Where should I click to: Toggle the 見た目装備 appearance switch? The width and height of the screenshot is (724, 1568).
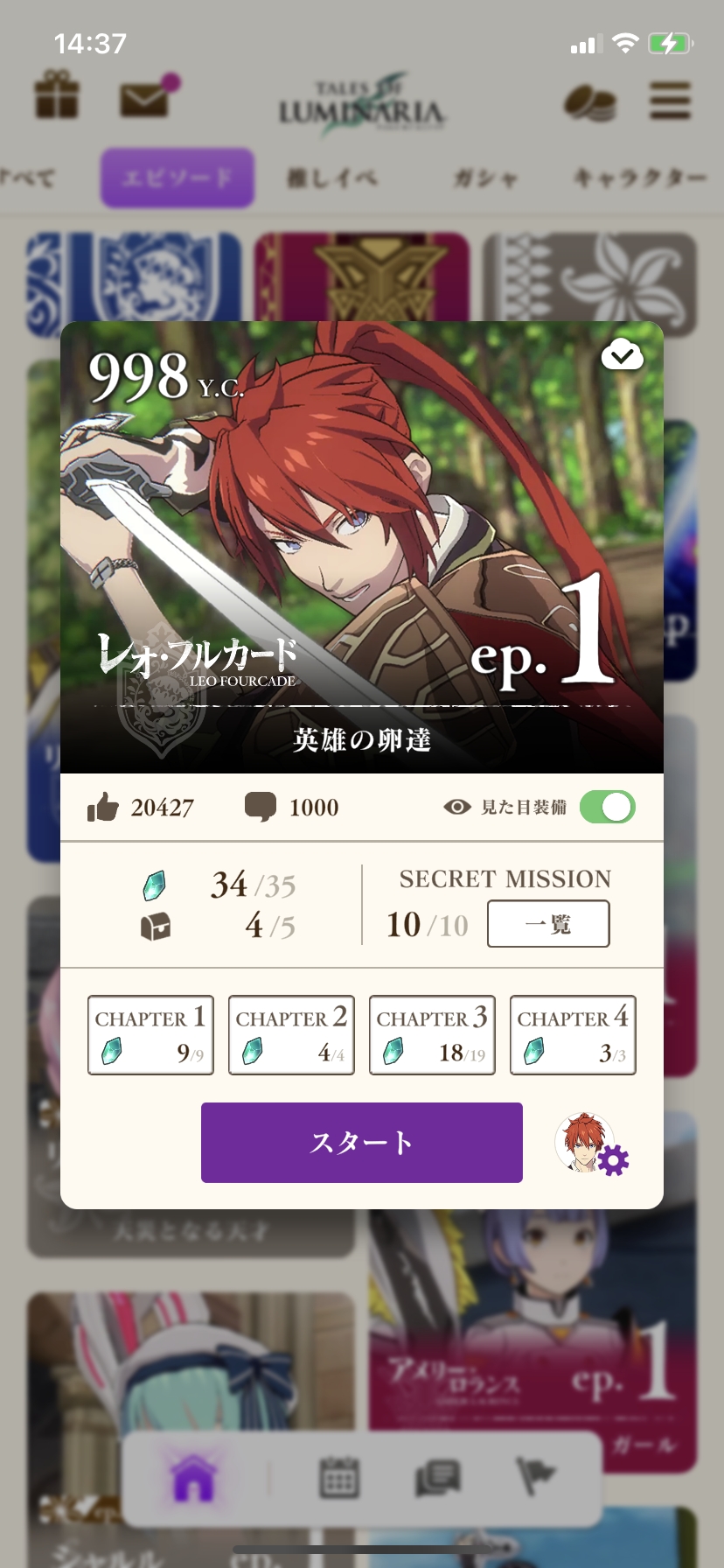(x=607, y=807)
